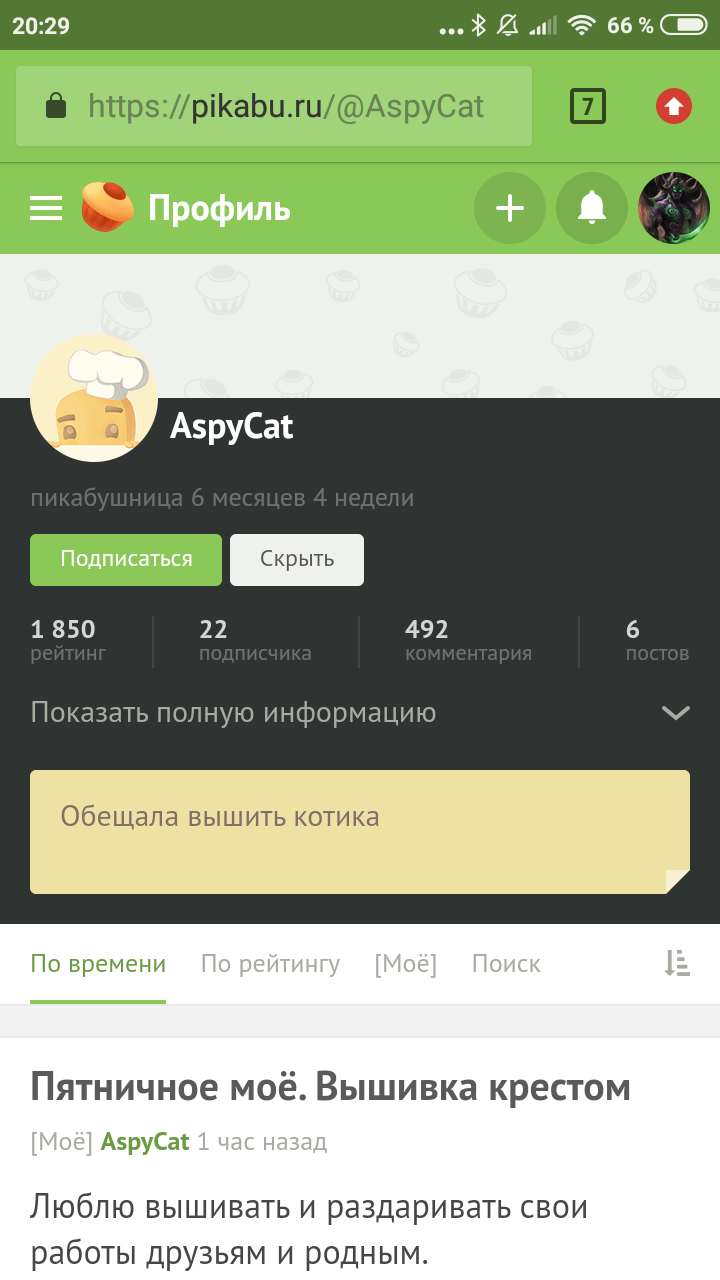The image size is (720, 1280).
Task: Tap the [Моё] tag under post title
Action: pos(62,1142)
